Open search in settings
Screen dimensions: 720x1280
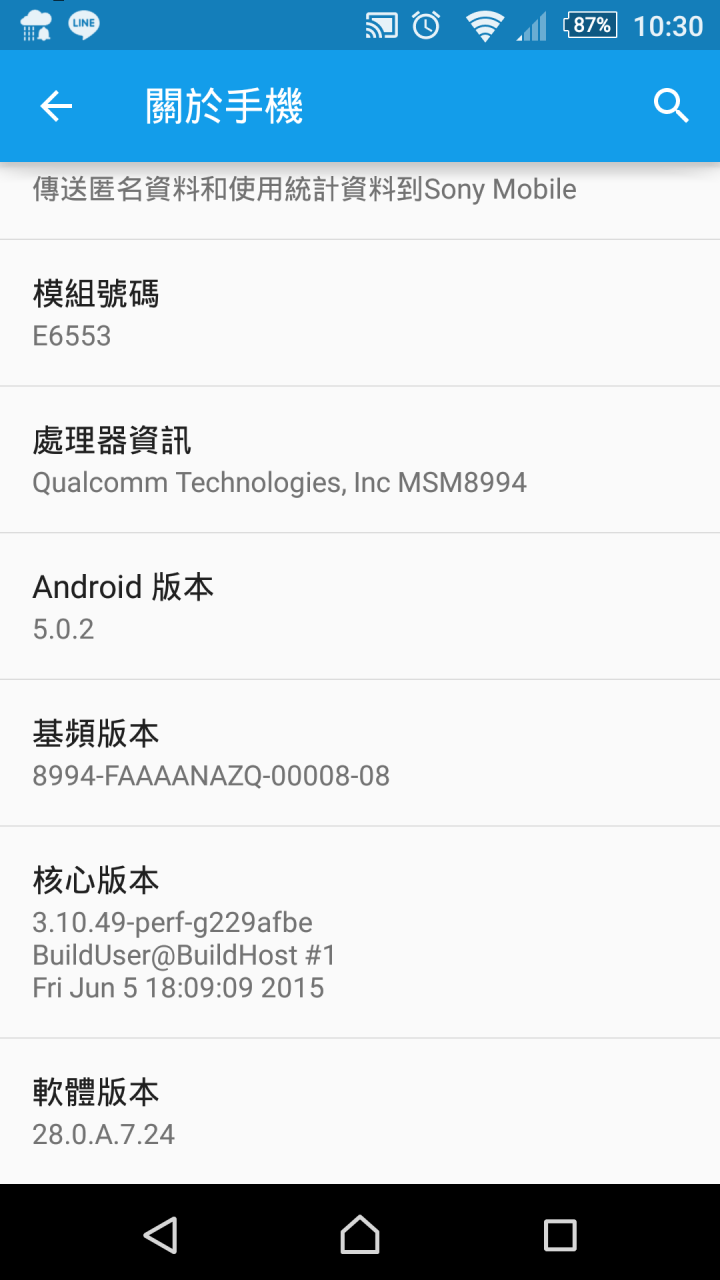tap(671, 106)
